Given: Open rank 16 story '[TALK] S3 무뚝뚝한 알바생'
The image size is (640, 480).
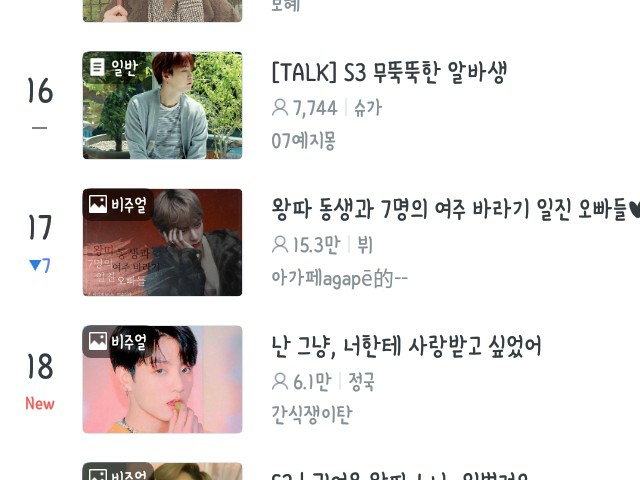Looking at the screenshot, I should [389, 73].
